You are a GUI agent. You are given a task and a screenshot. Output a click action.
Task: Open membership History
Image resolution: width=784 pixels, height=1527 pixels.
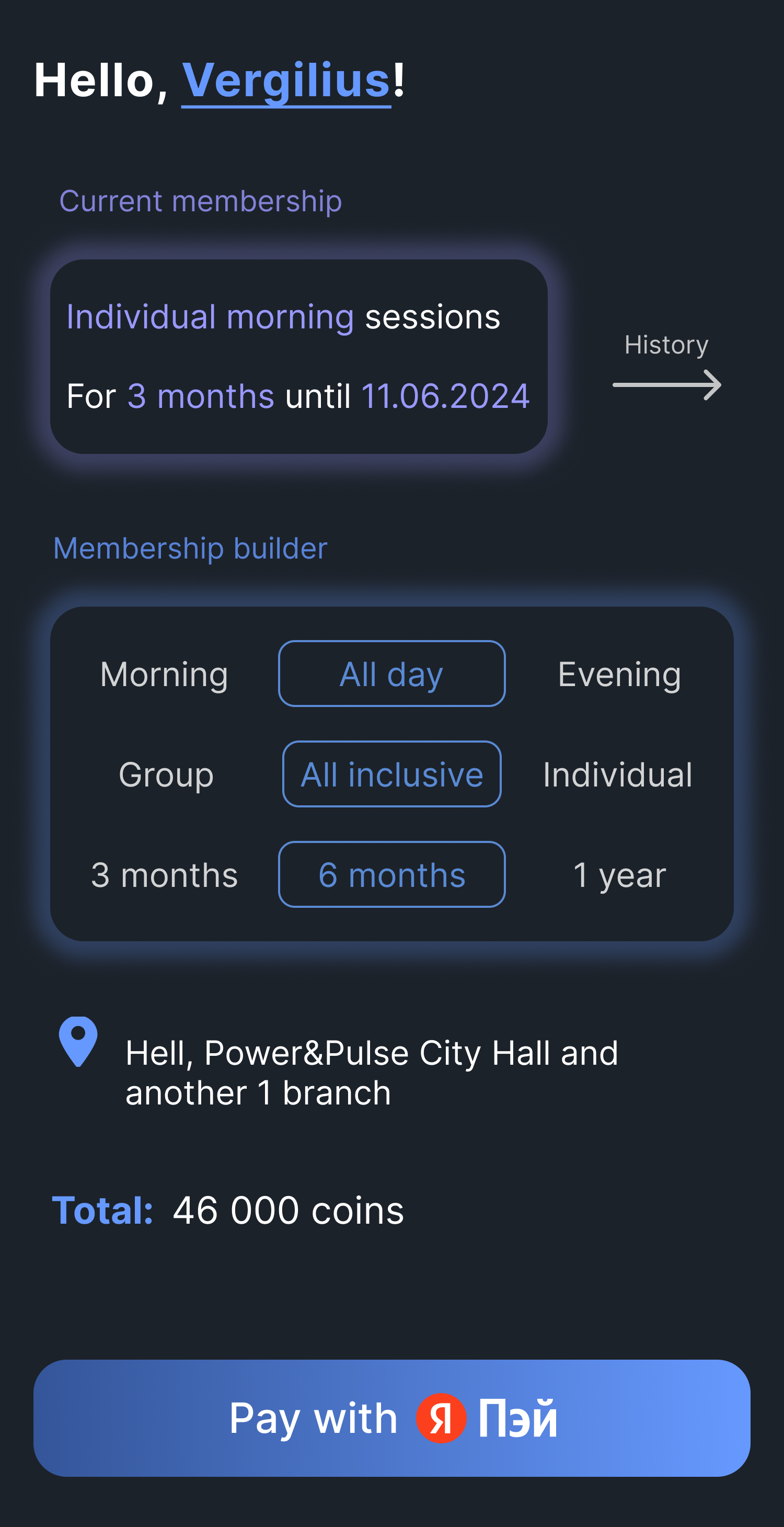(x=666, y=364)
